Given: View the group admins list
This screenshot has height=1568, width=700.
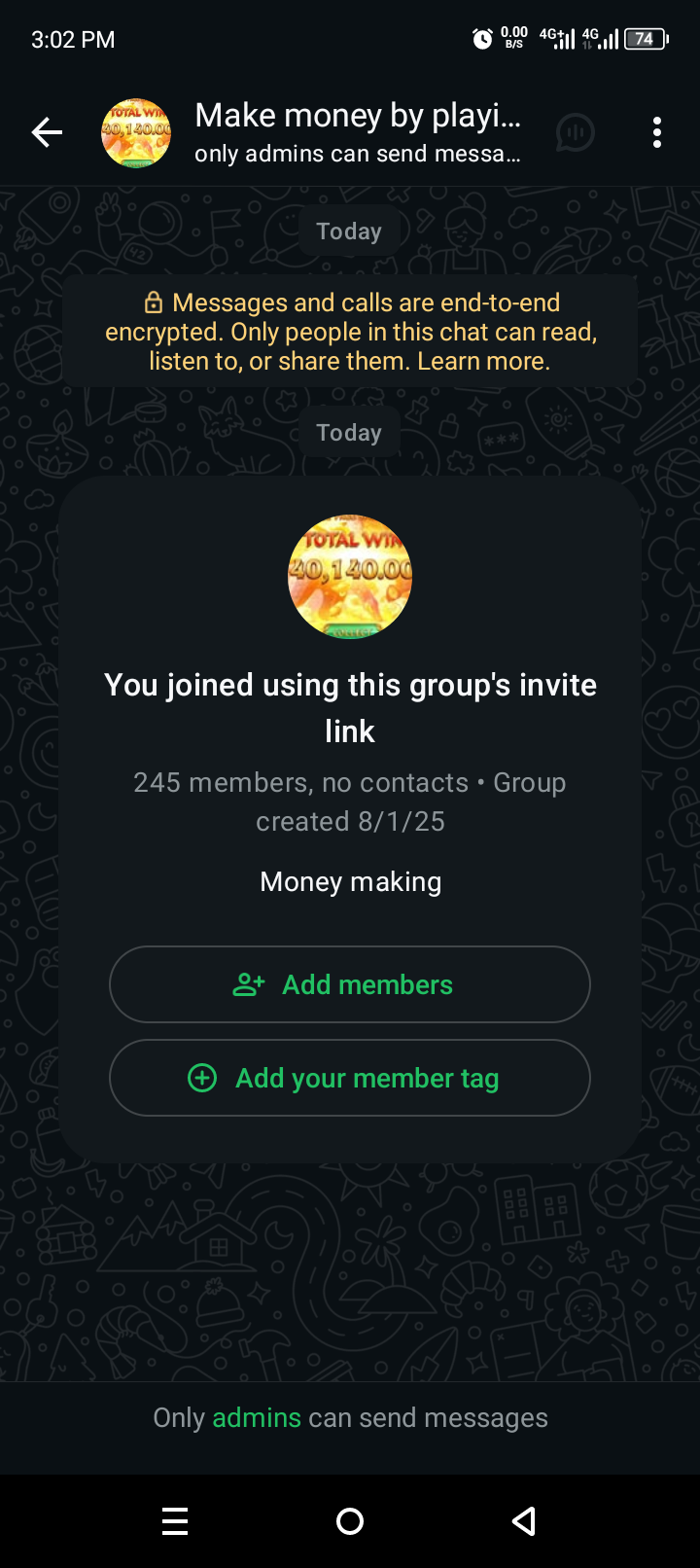Looking at the screenshot, I should [257, 1418].
